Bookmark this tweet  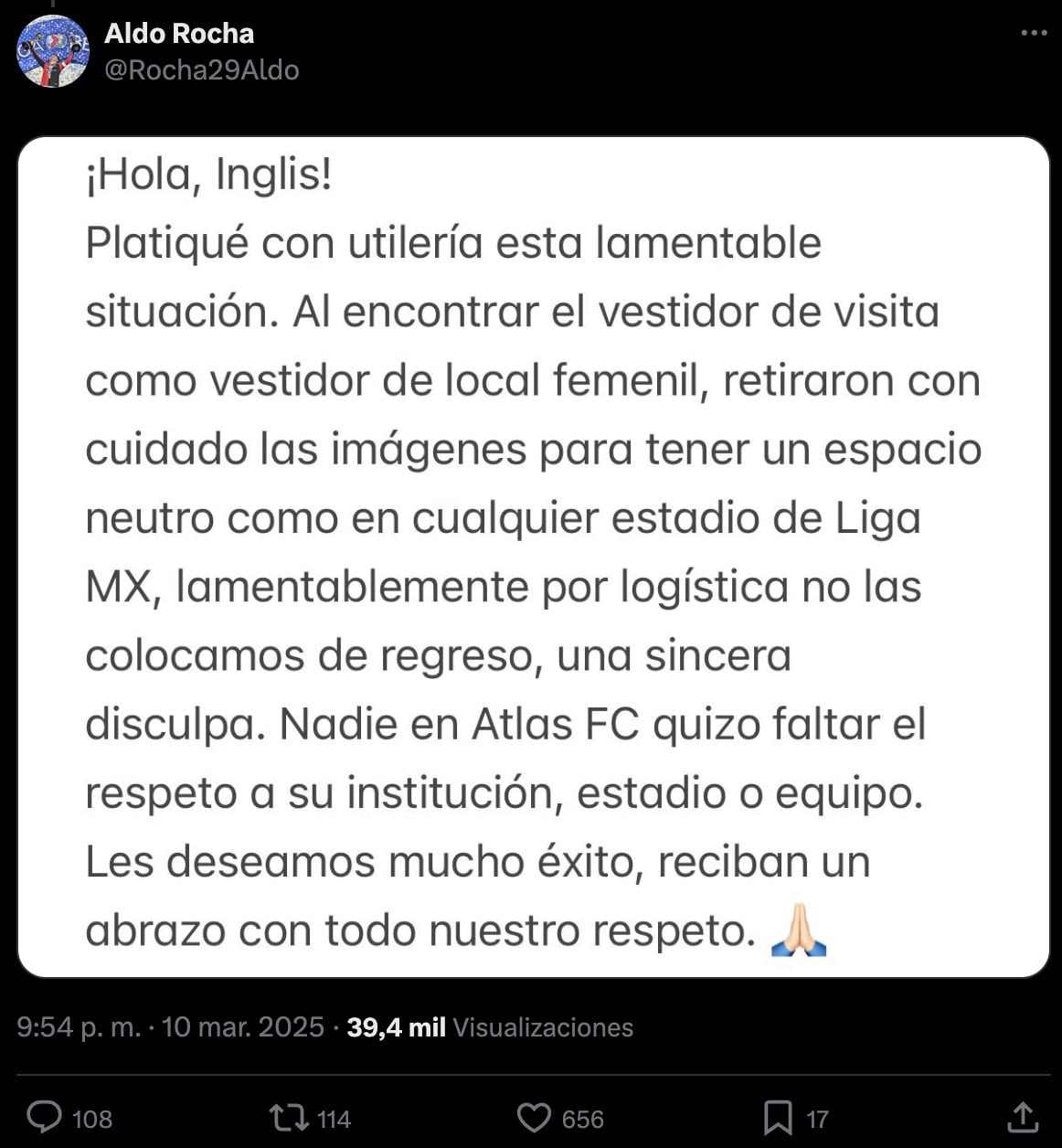(x=778, y=1117)
